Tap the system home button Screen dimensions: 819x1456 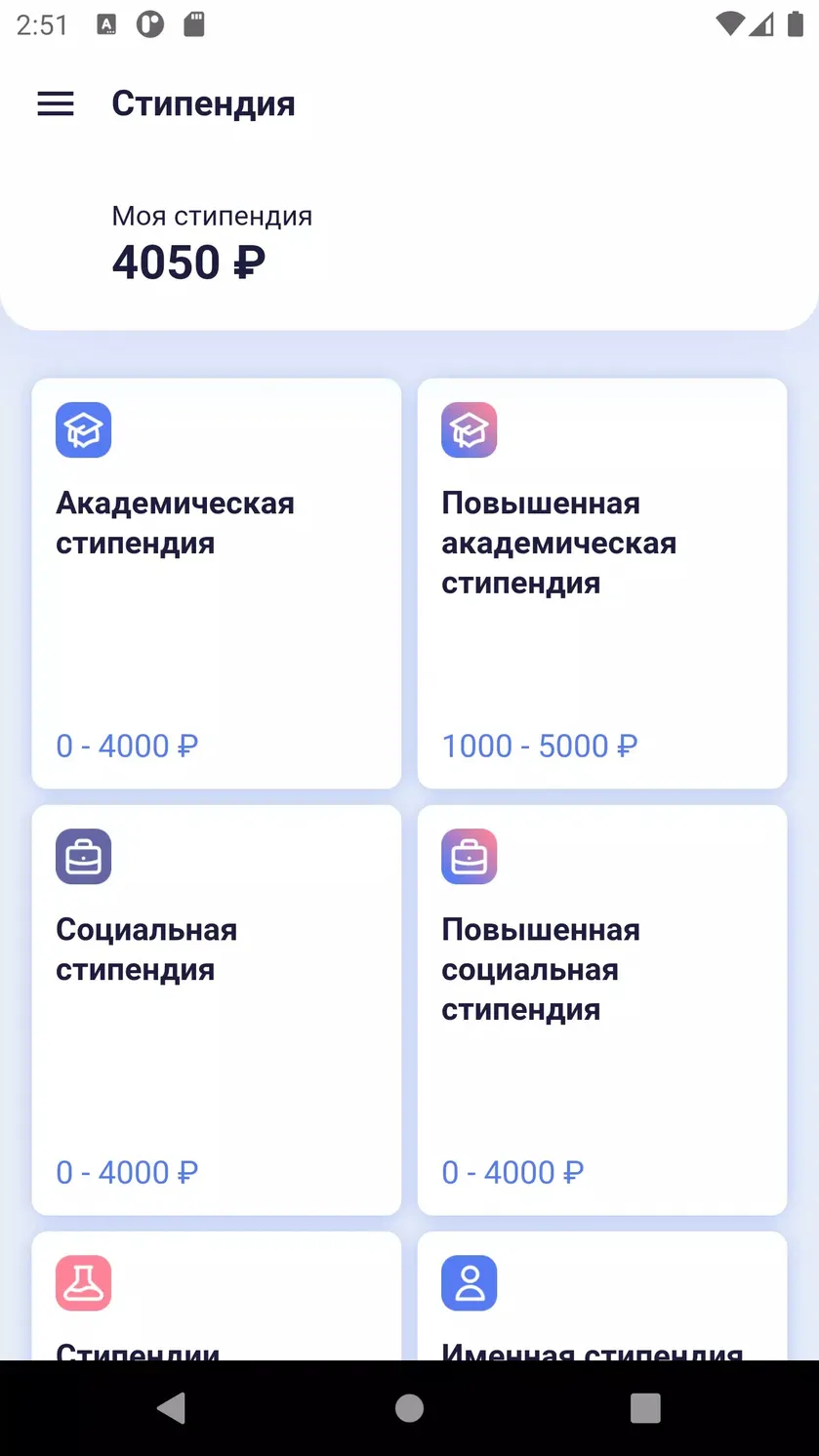409,1407
